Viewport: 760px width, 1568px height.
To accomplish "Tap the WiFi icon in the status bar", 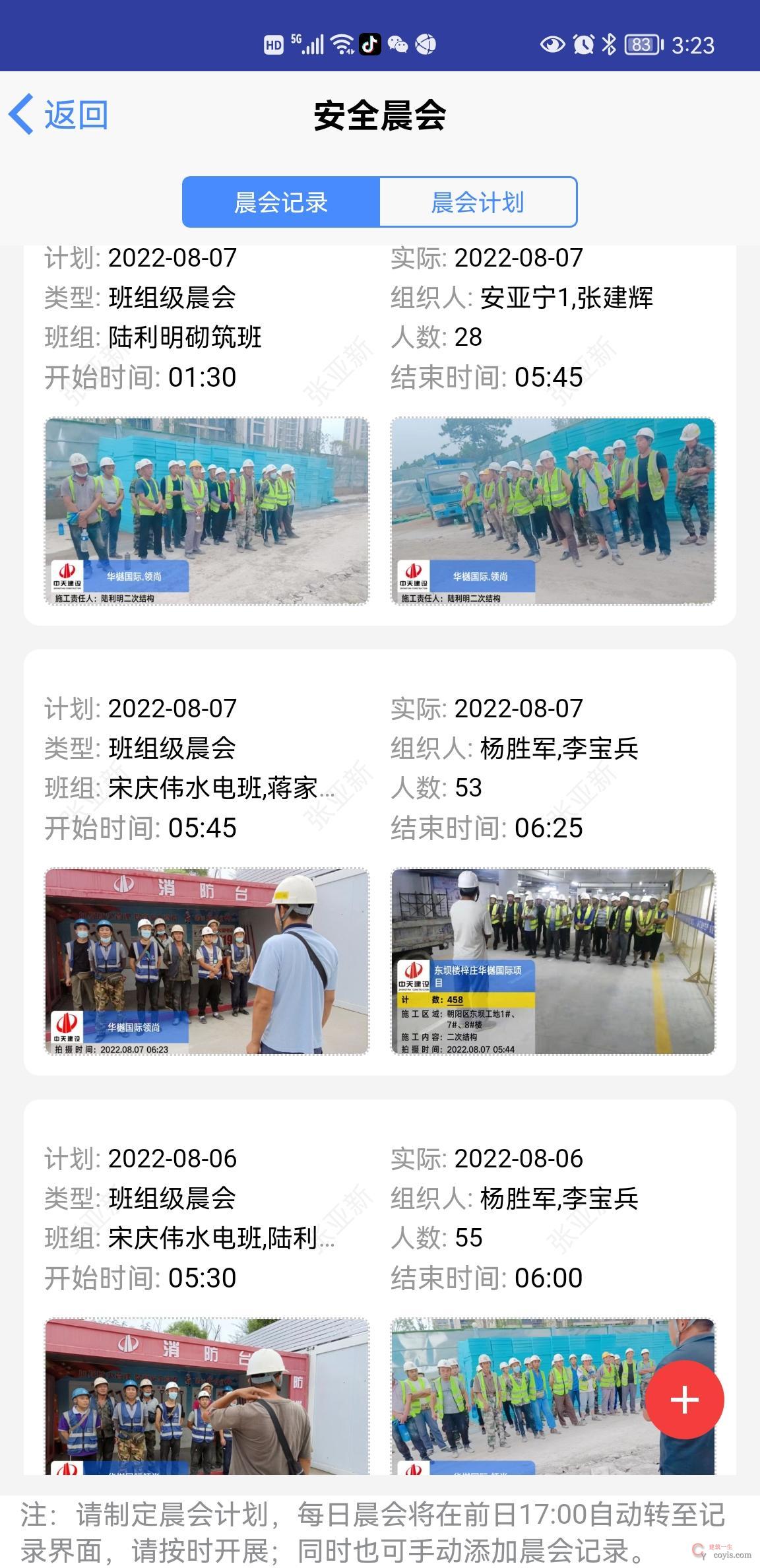I will click(x=342, y=44).
